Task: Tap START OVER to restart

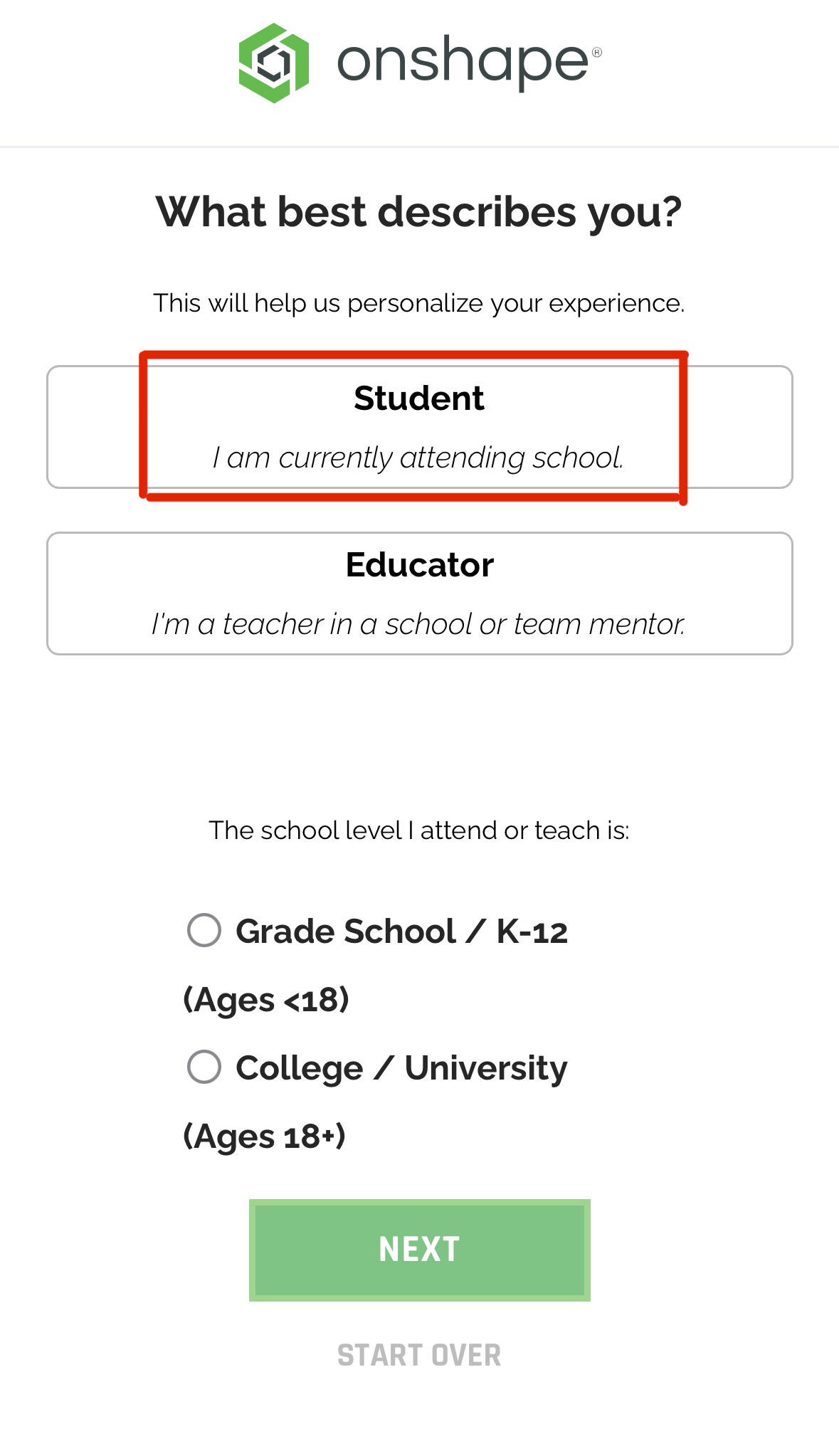Action: (x=419, y=1356)
